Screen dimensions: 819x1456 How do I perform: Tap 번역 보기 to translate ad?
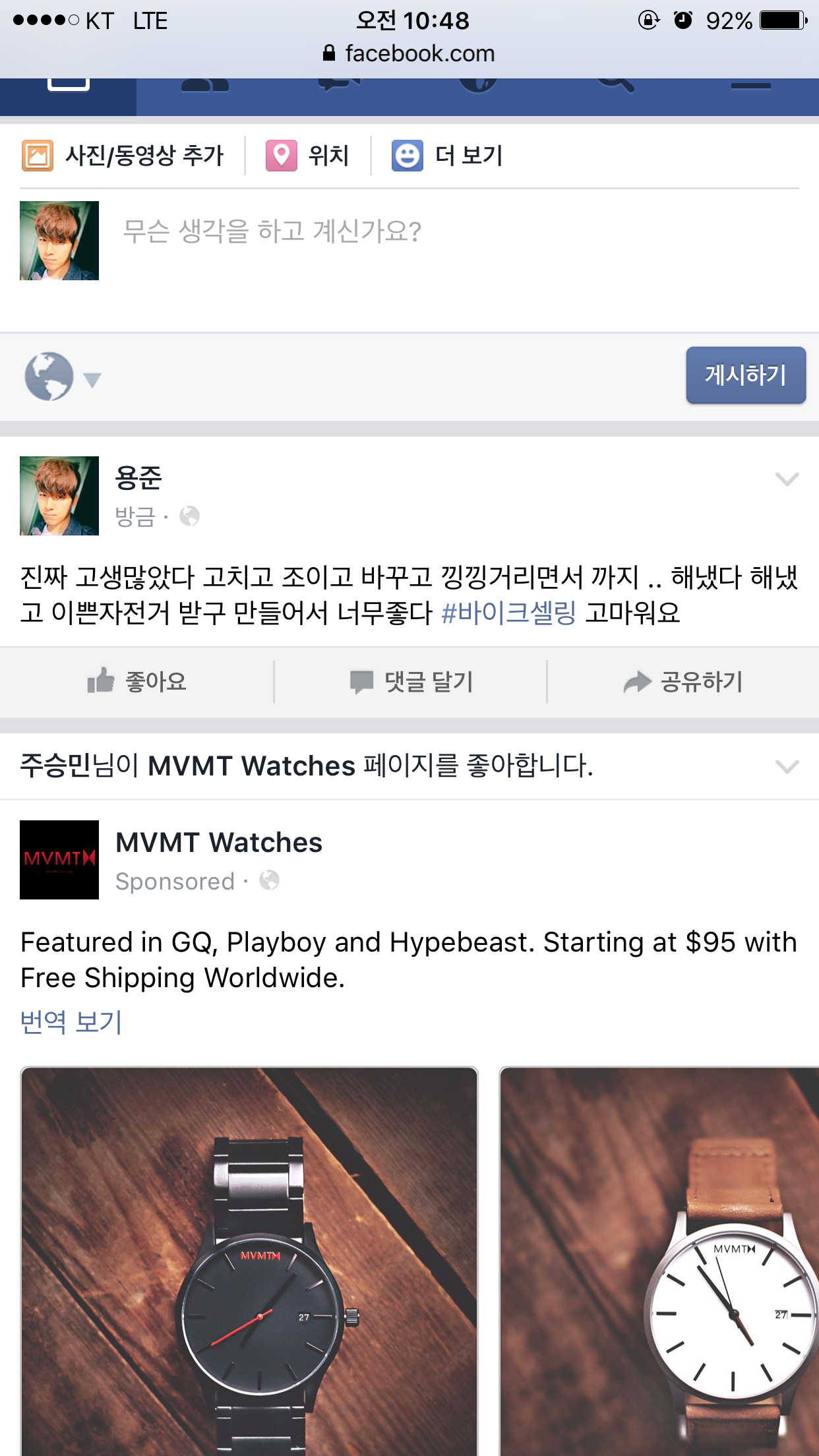[71, 1022]
